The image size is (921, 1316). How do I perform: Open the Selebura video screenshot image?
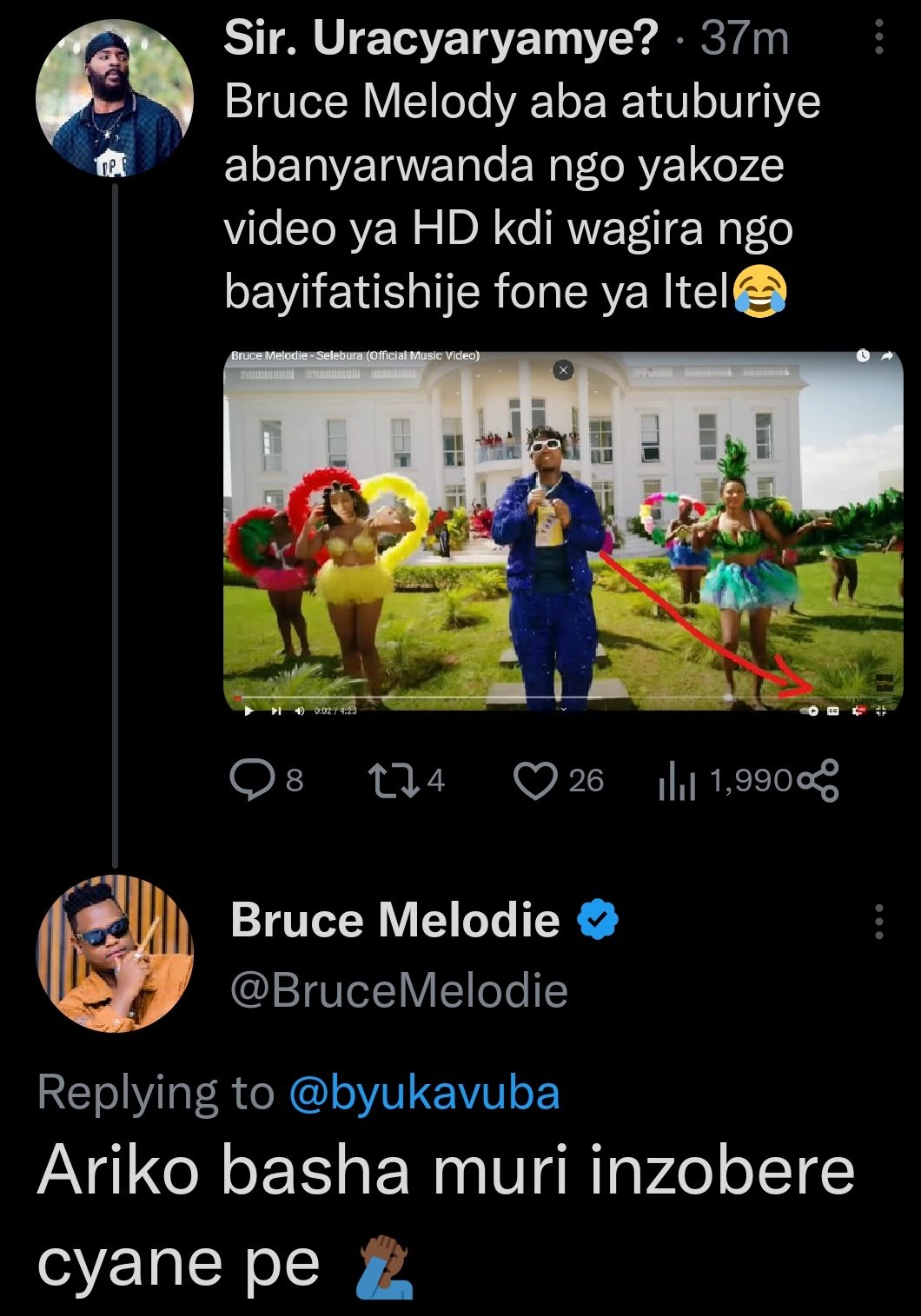[563, 531]
